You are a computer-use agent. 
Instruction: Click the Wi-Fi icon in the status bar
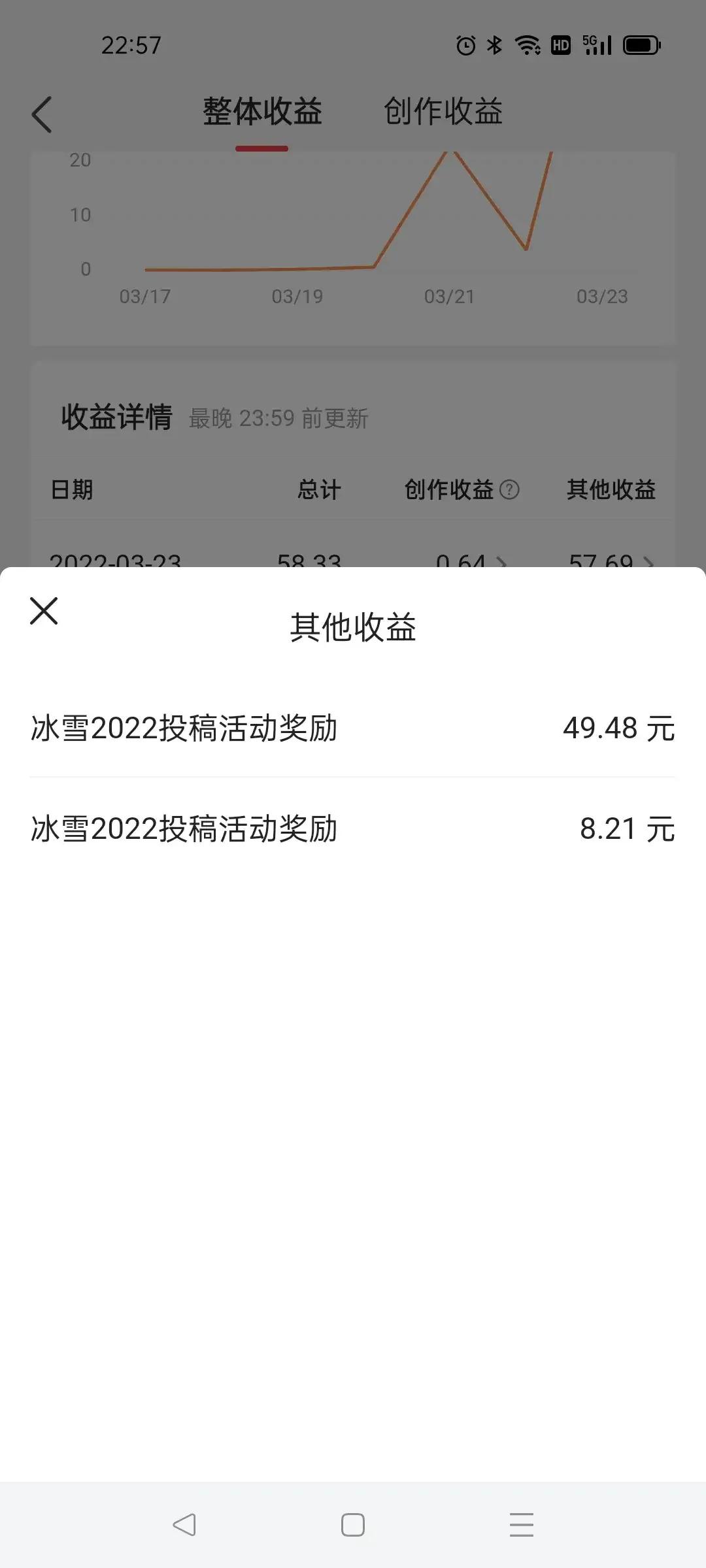[x=526, y=45]
